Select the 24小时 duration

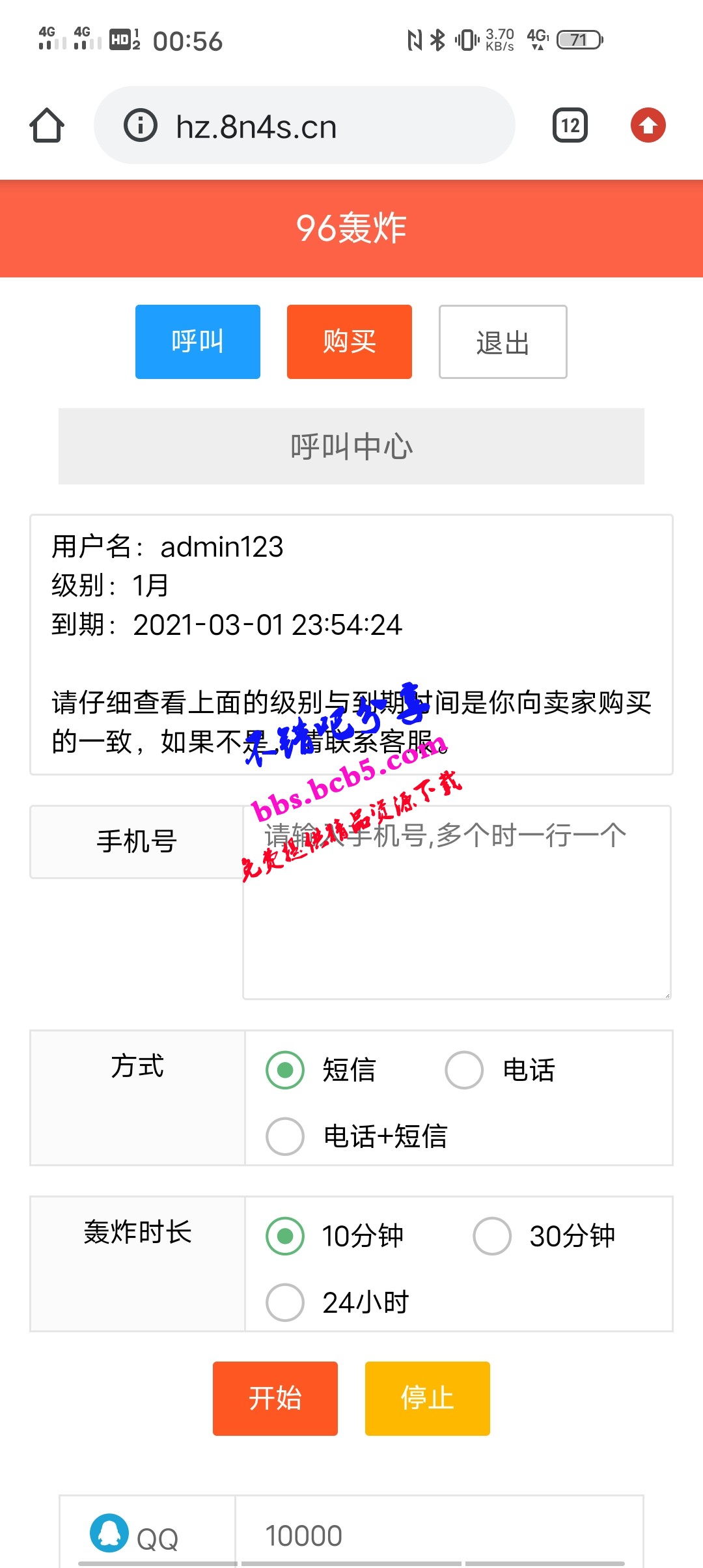[x=285, y=1302]
